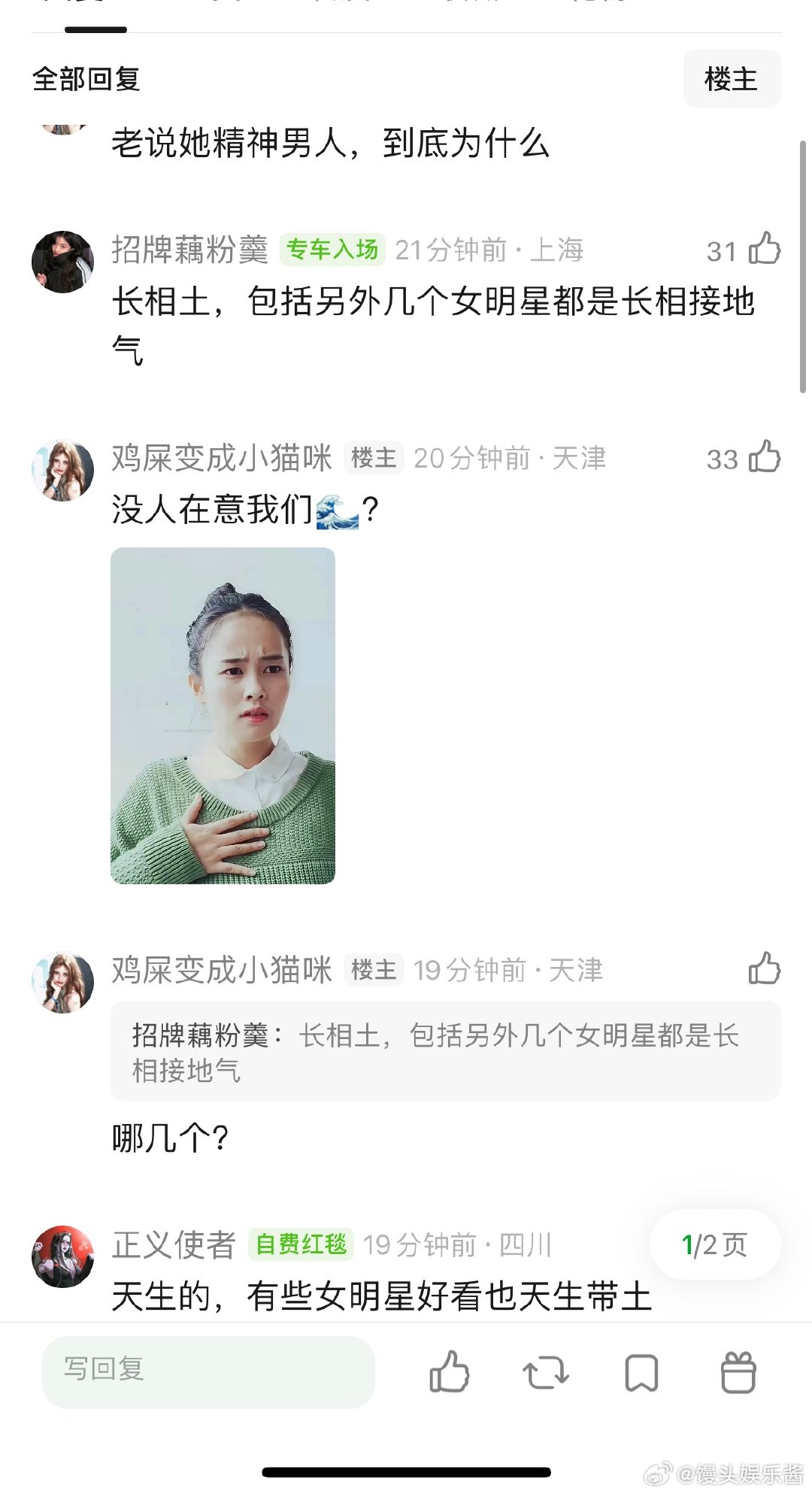Tap the 专车入场 badge on 招牌藕粉羹's comment
The width and height of the screenshot is (812, 1494).
[333, 250]
